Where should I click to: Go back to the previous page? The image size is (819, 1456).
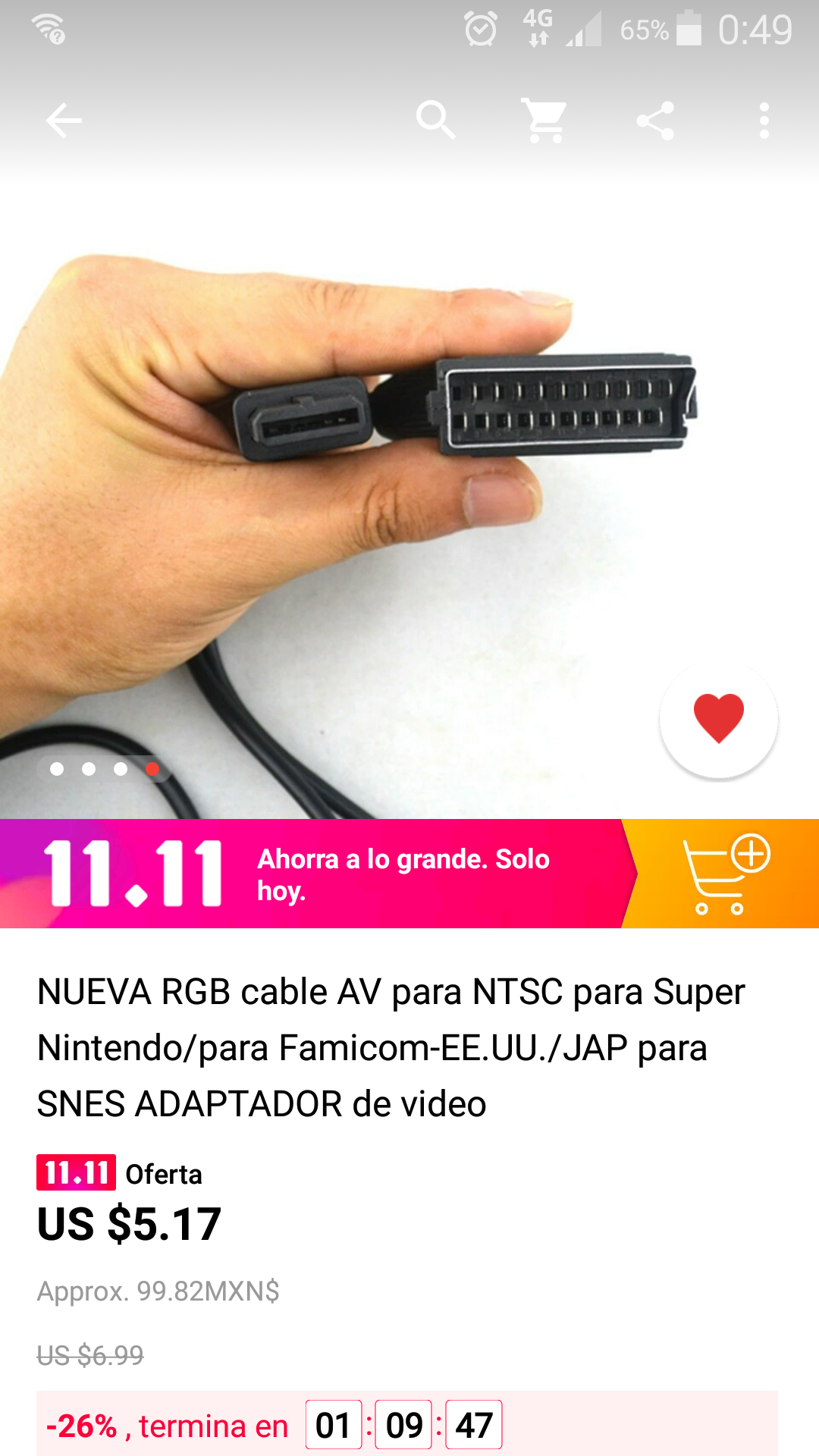pos(64,121)
